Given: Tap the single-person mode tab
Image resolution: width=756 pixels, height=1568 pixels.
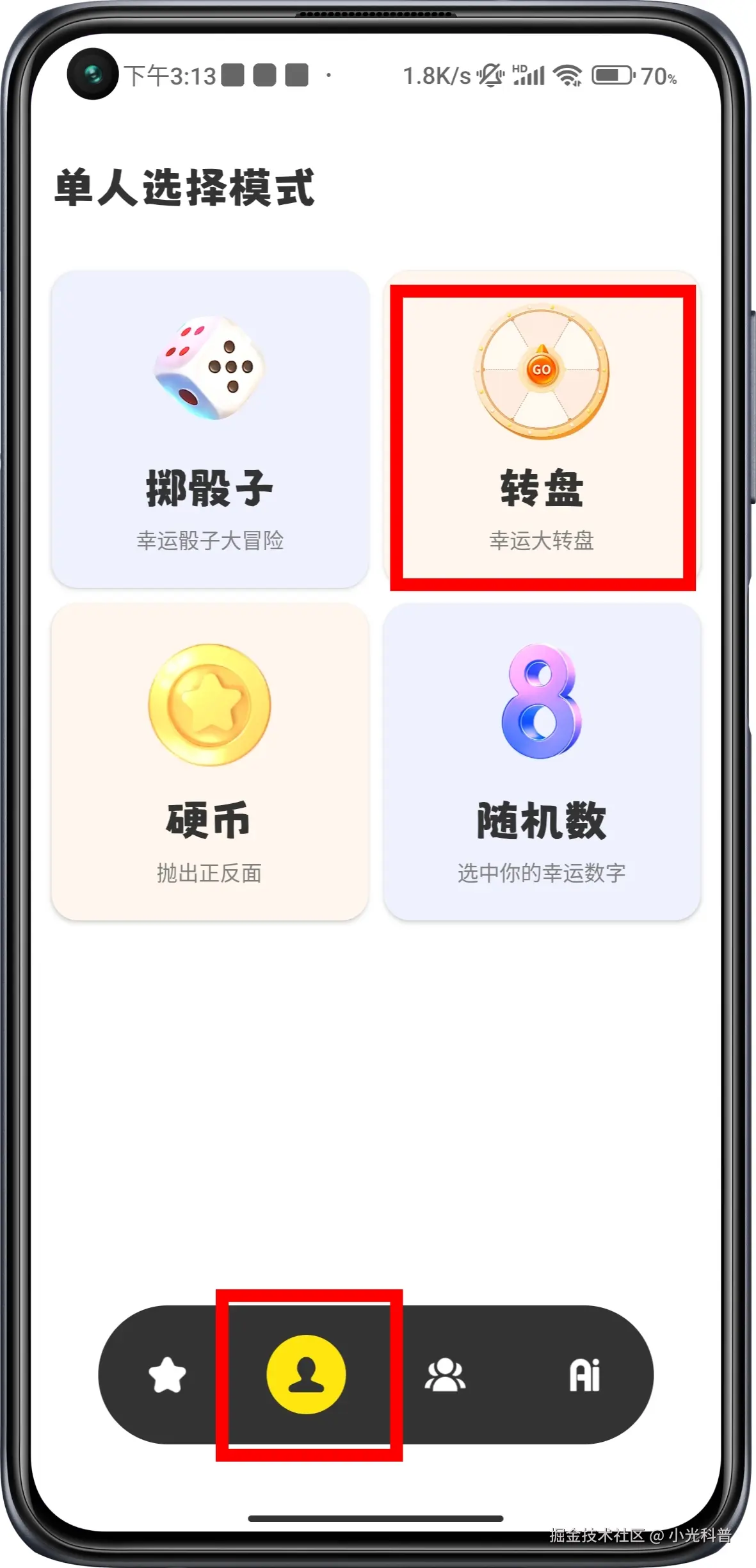Looking at the screenshot, I should [x=307, y=1375].
